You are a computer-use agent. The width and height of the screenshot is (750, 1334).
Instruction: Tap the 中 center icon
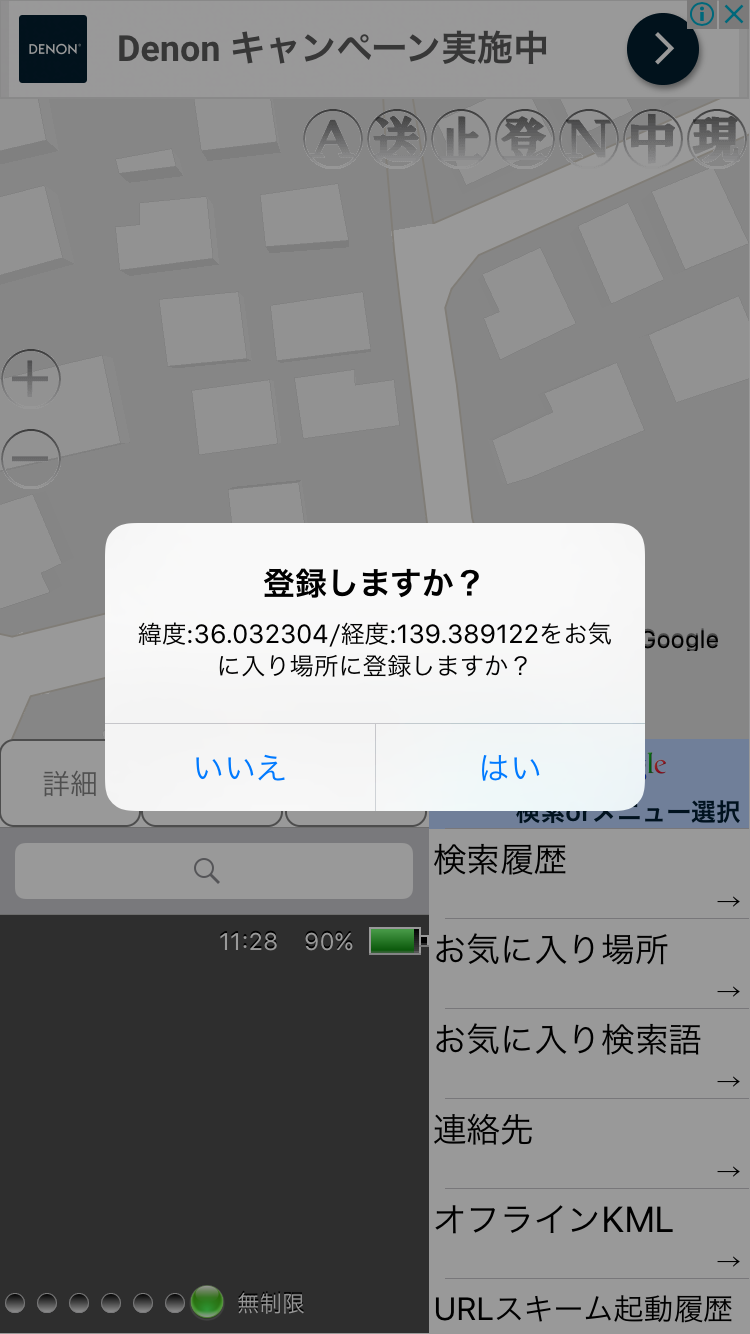pos(653,140)
